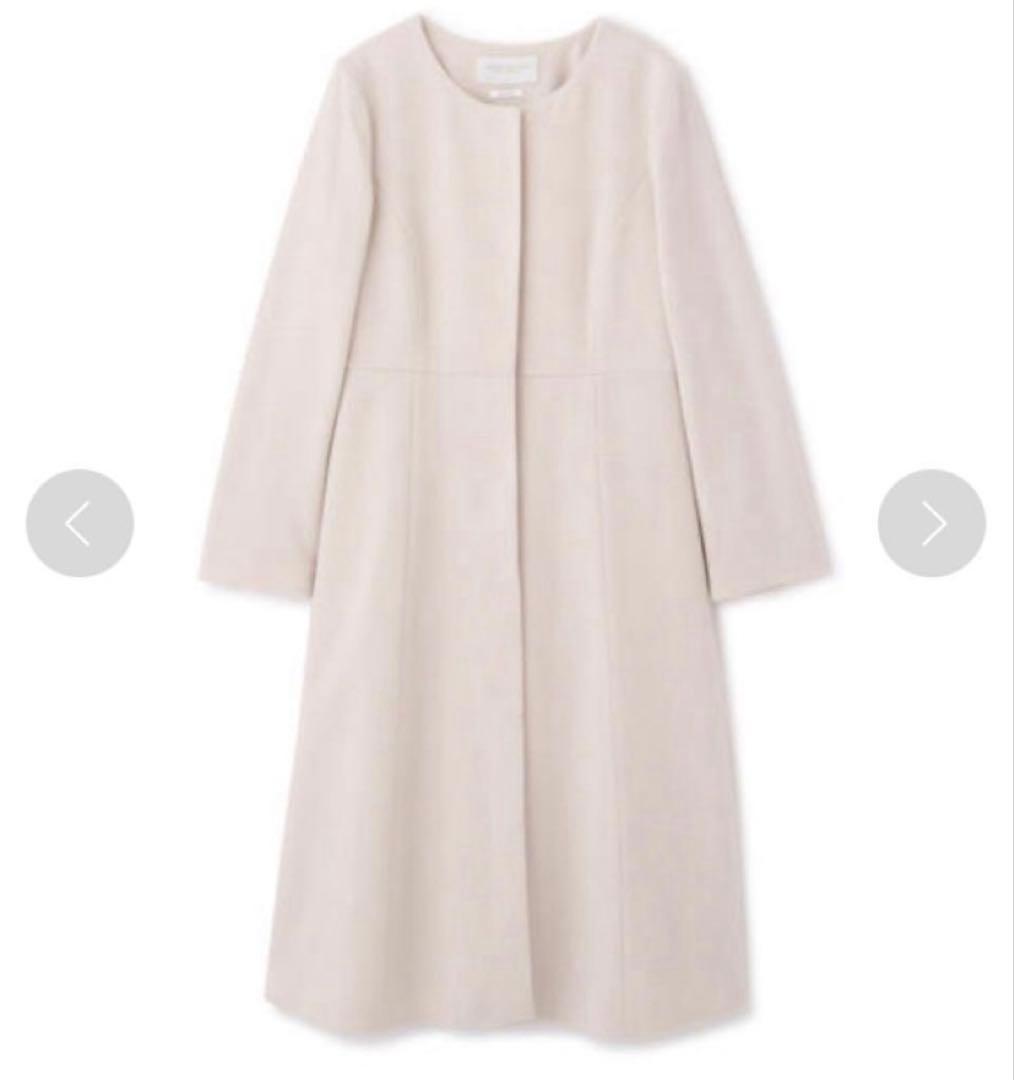The width and height of the screenshot is (1014, 1080).
Task: Go to the previous product image
Action: (x=80, y=523)
